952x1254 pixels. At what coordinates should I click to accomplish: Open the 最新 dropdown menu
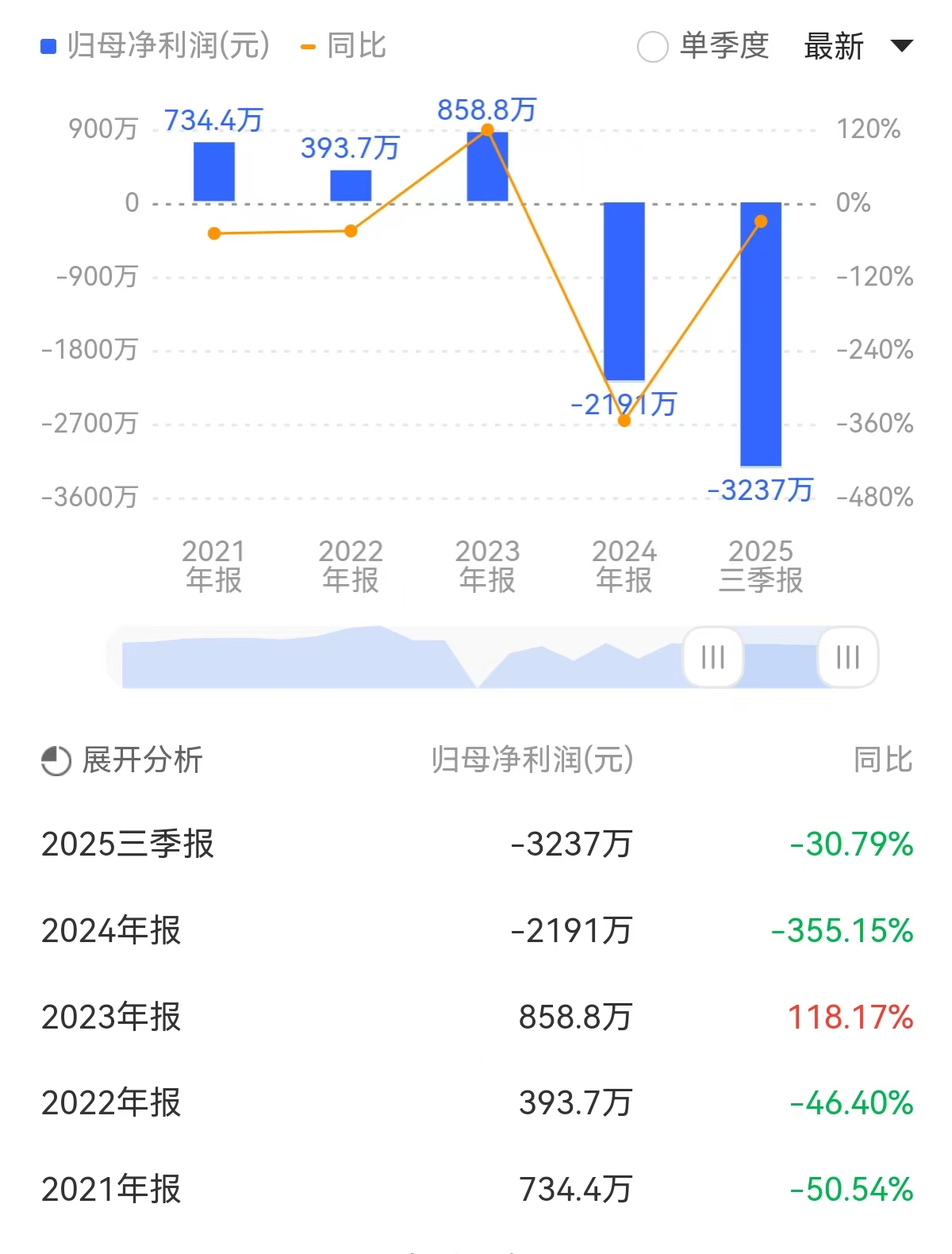858,46
